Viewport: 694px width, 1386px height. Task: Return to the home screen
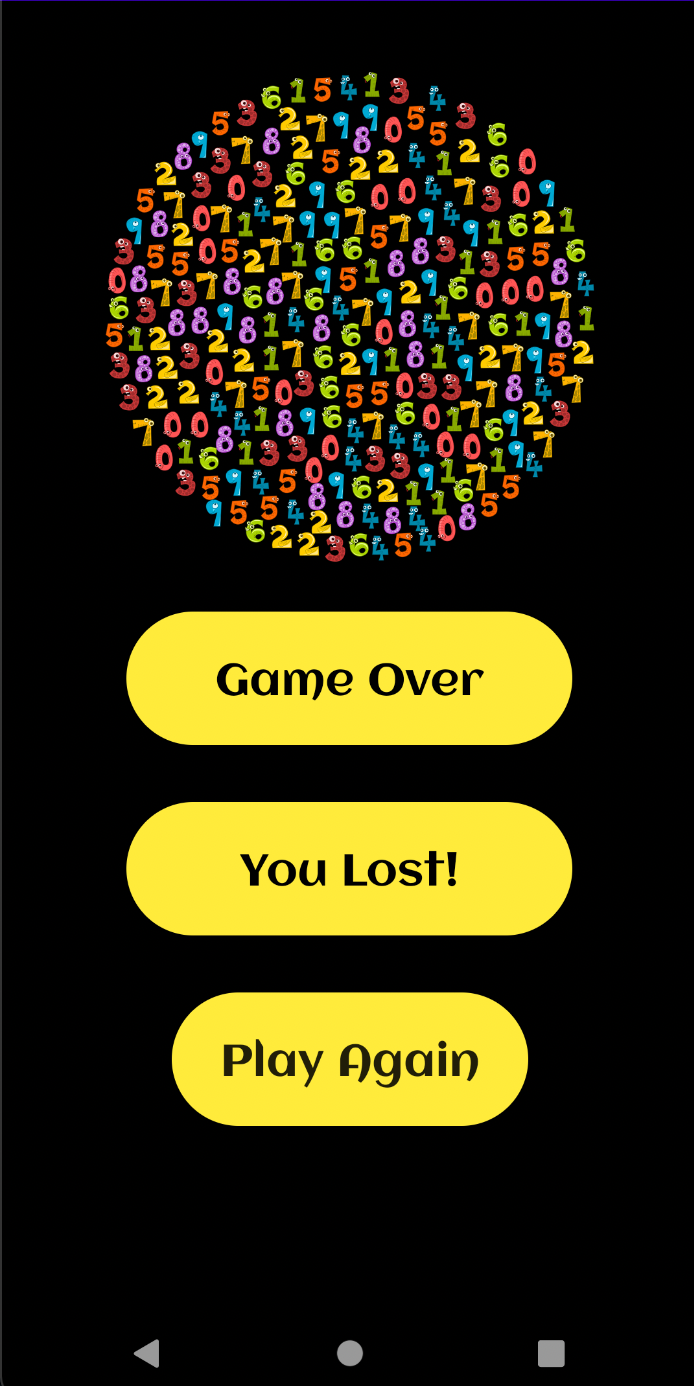coord(349,1353)
